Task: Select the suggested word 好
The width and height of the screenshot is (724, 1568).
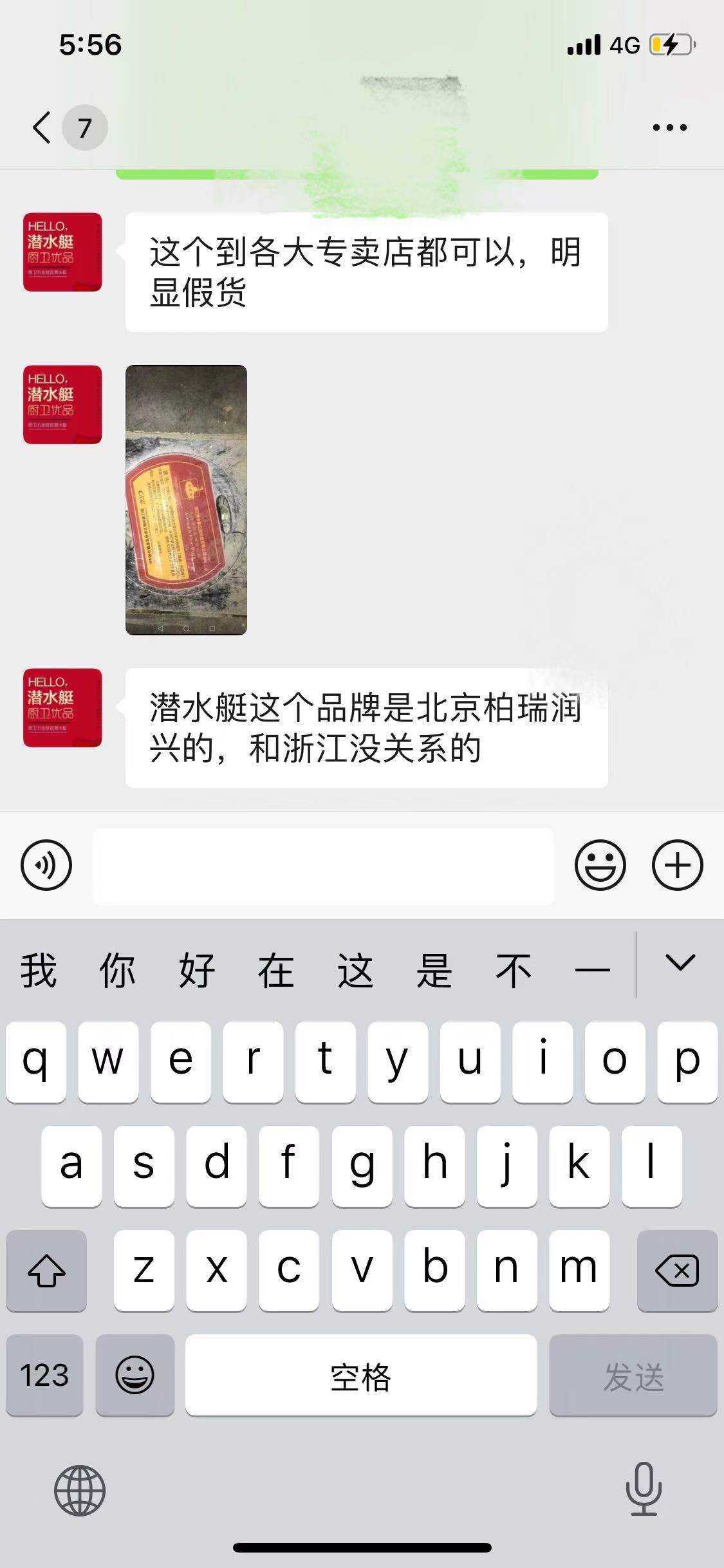Action: [196, 971]
